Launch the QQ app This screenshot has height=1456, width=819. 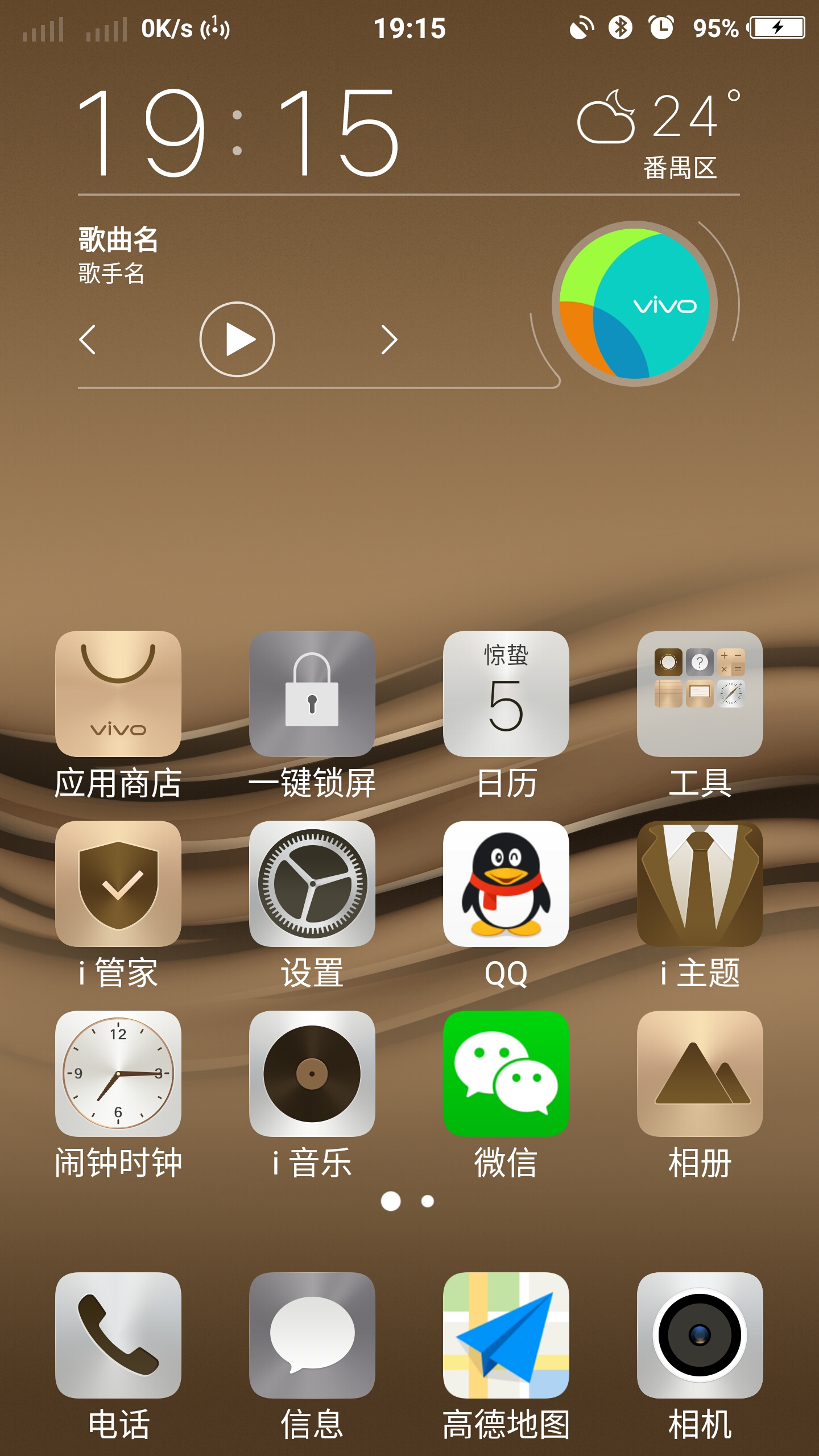pos(506,883)
